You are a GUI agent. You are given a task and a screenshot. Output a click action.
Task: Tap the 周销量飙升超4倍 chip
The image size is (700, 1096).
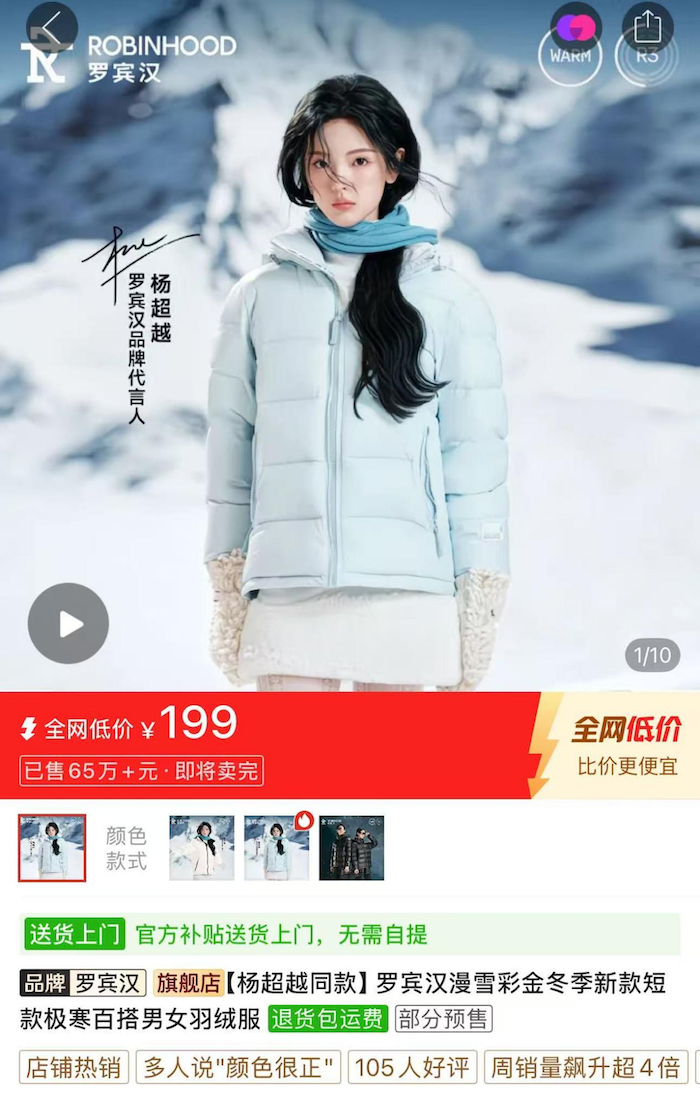(x=585, y=1067)
